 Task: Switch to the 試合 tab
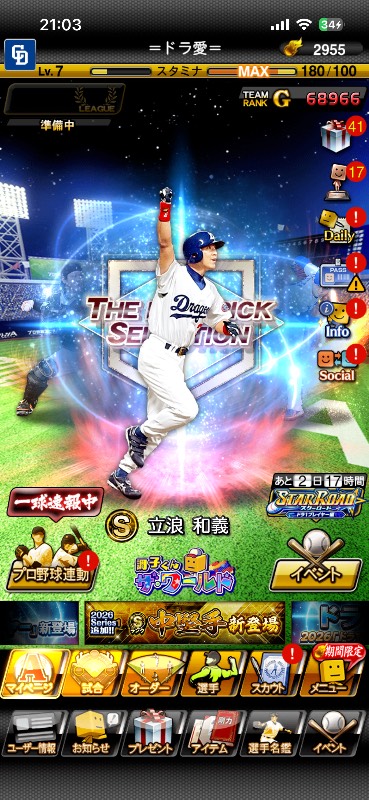pyautogui.click(x=93, y=673)
